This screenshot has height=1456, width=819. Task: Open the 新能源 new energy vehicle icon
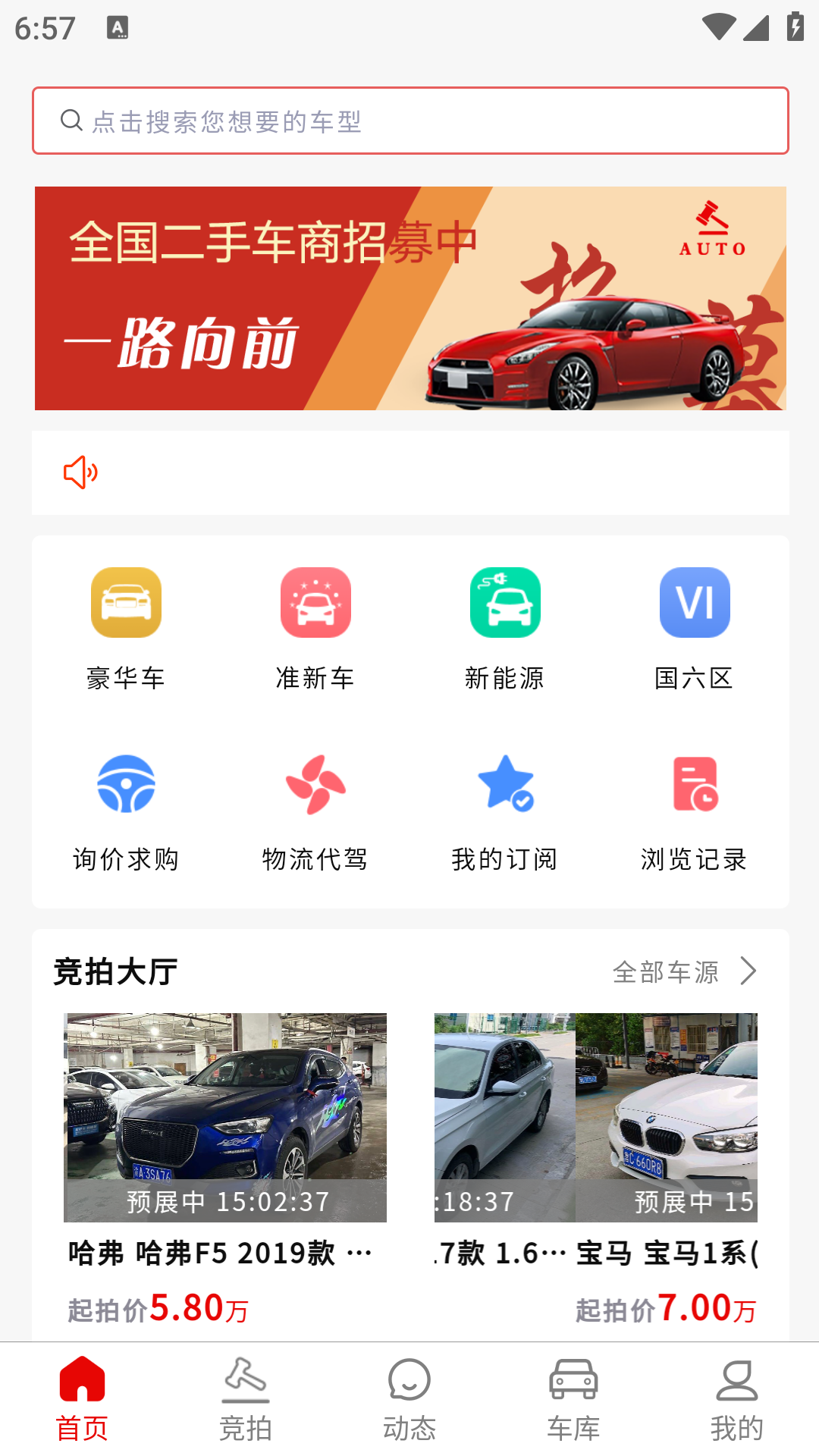pyautogui.click(x=504, y=602)
